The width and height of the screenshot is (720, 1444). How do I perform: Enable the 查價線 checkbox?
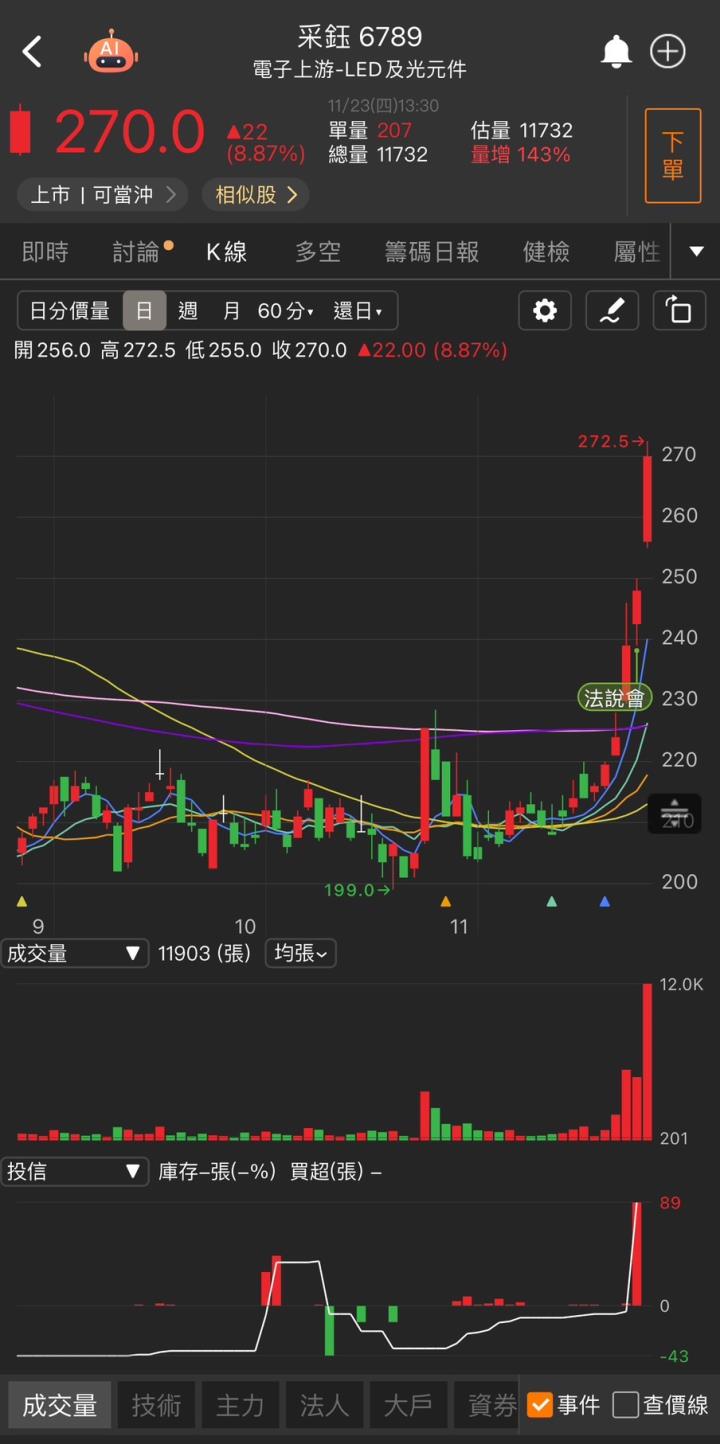coord(626,1405)
